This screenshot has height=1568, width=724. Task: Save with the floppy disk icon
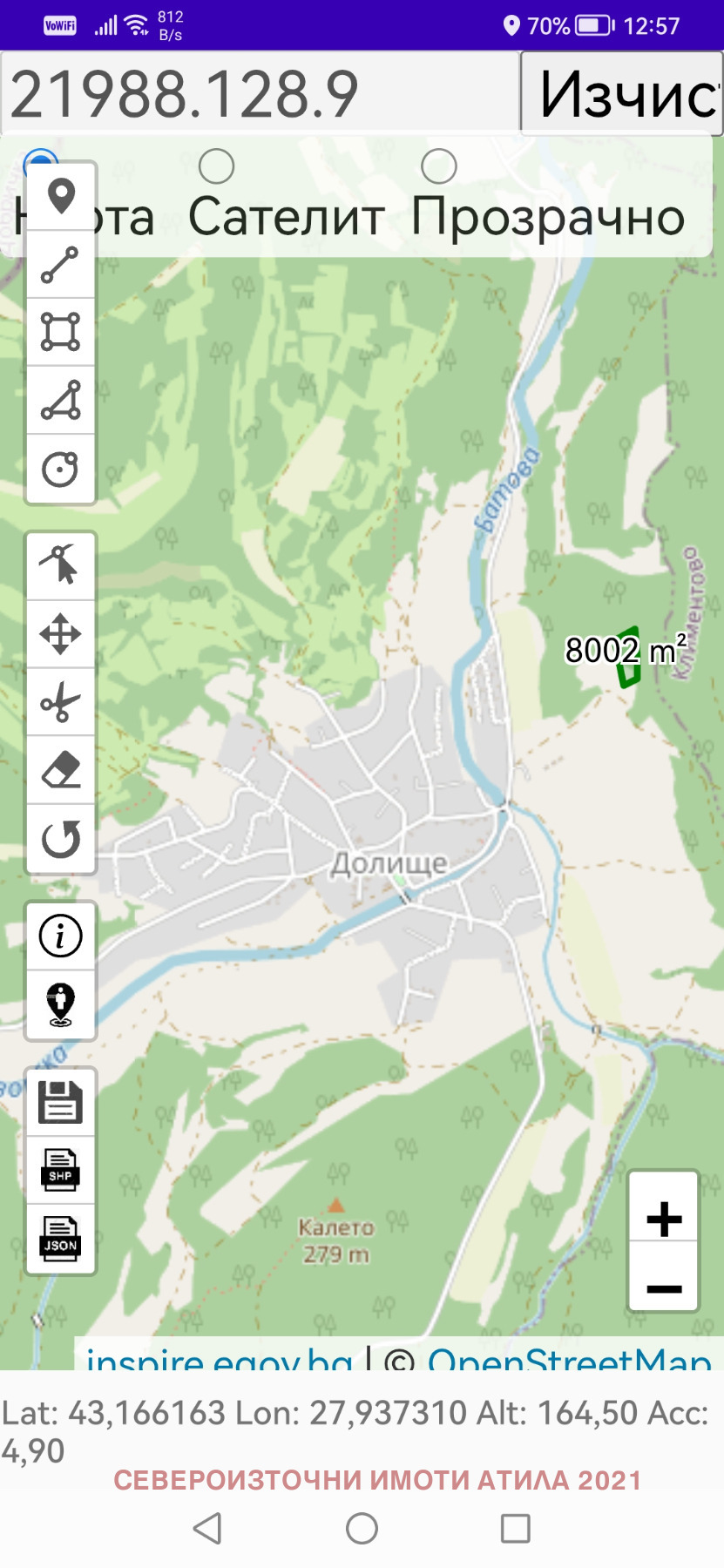point(60,1102)
